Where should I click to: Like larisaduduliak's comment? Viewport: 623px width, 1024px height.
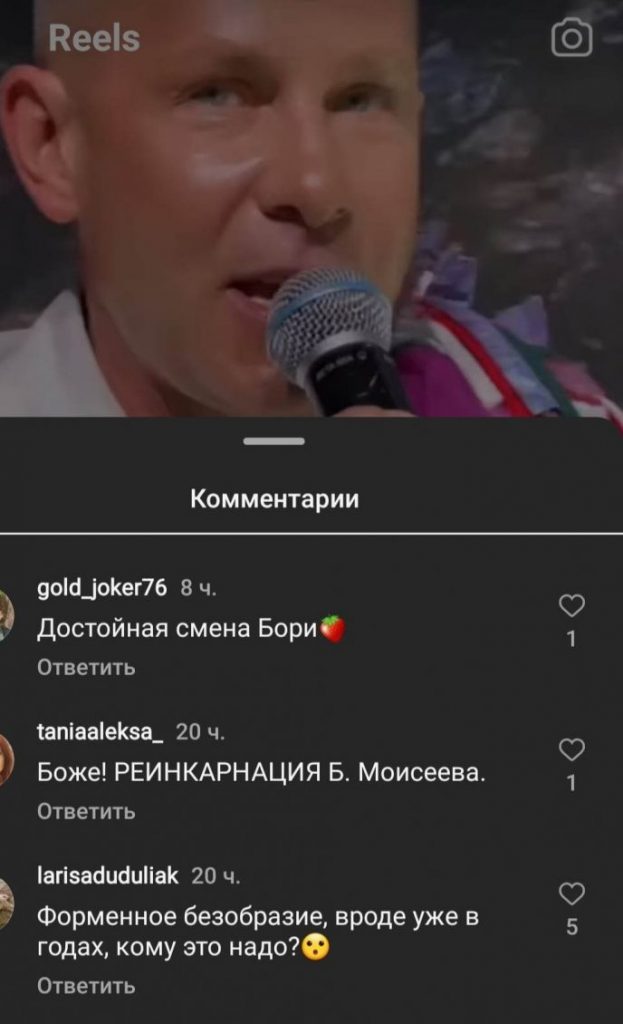coord(571,893)
